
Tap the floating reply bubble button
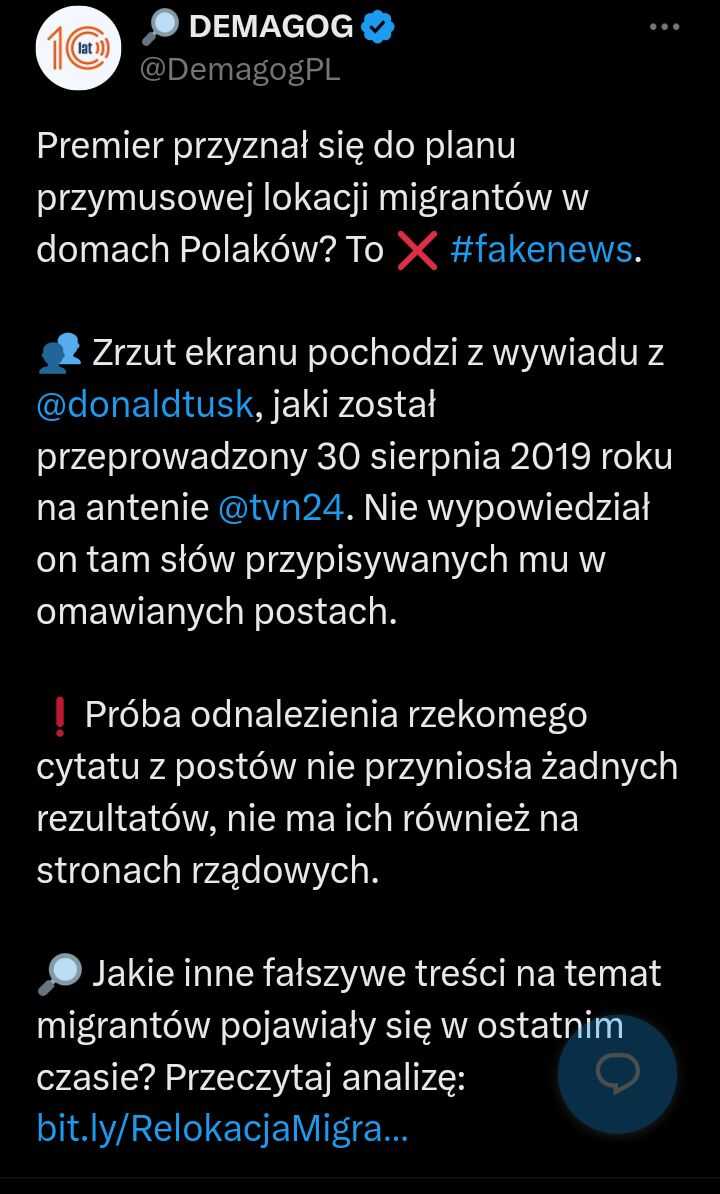617,1074
